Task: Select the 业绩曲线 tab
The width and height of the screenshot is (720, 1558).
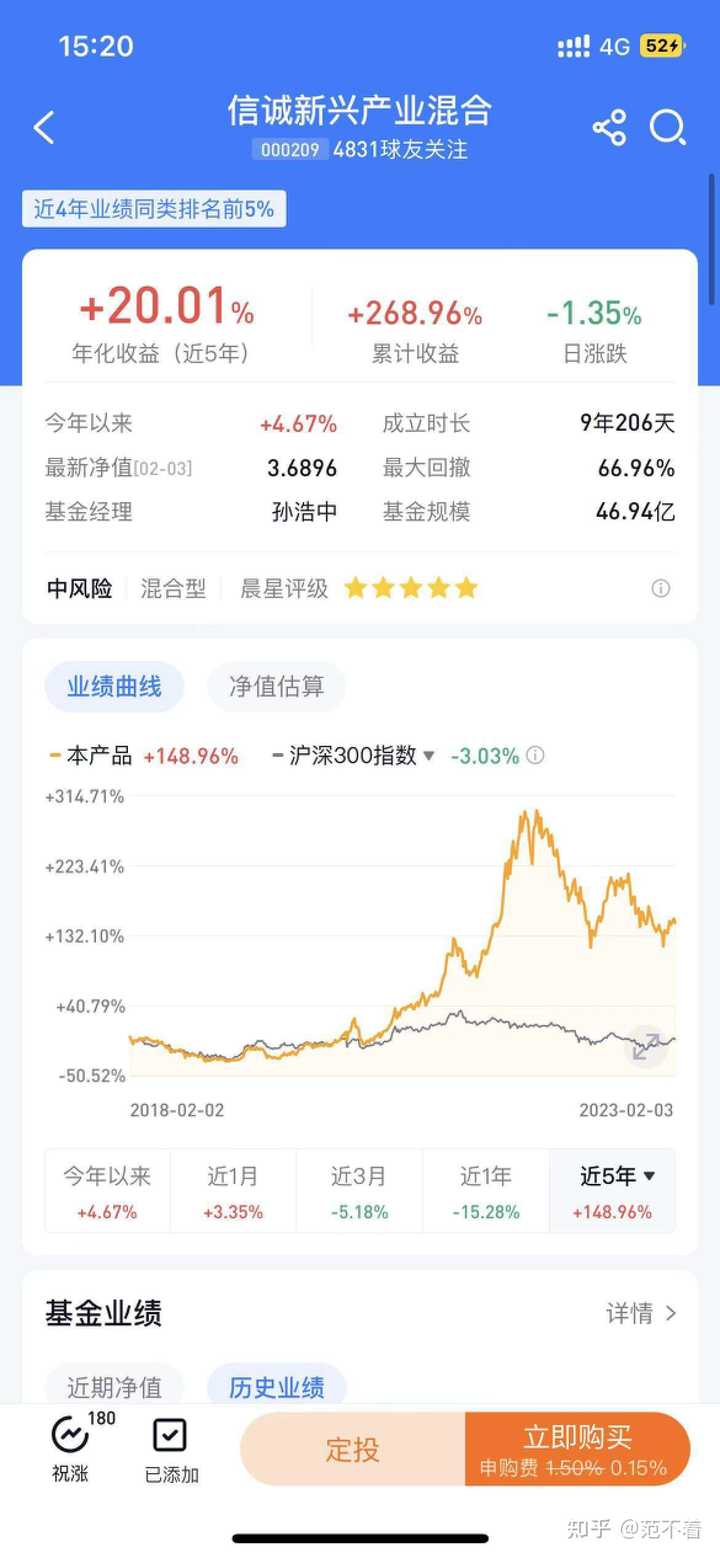Action: (114, 687)
